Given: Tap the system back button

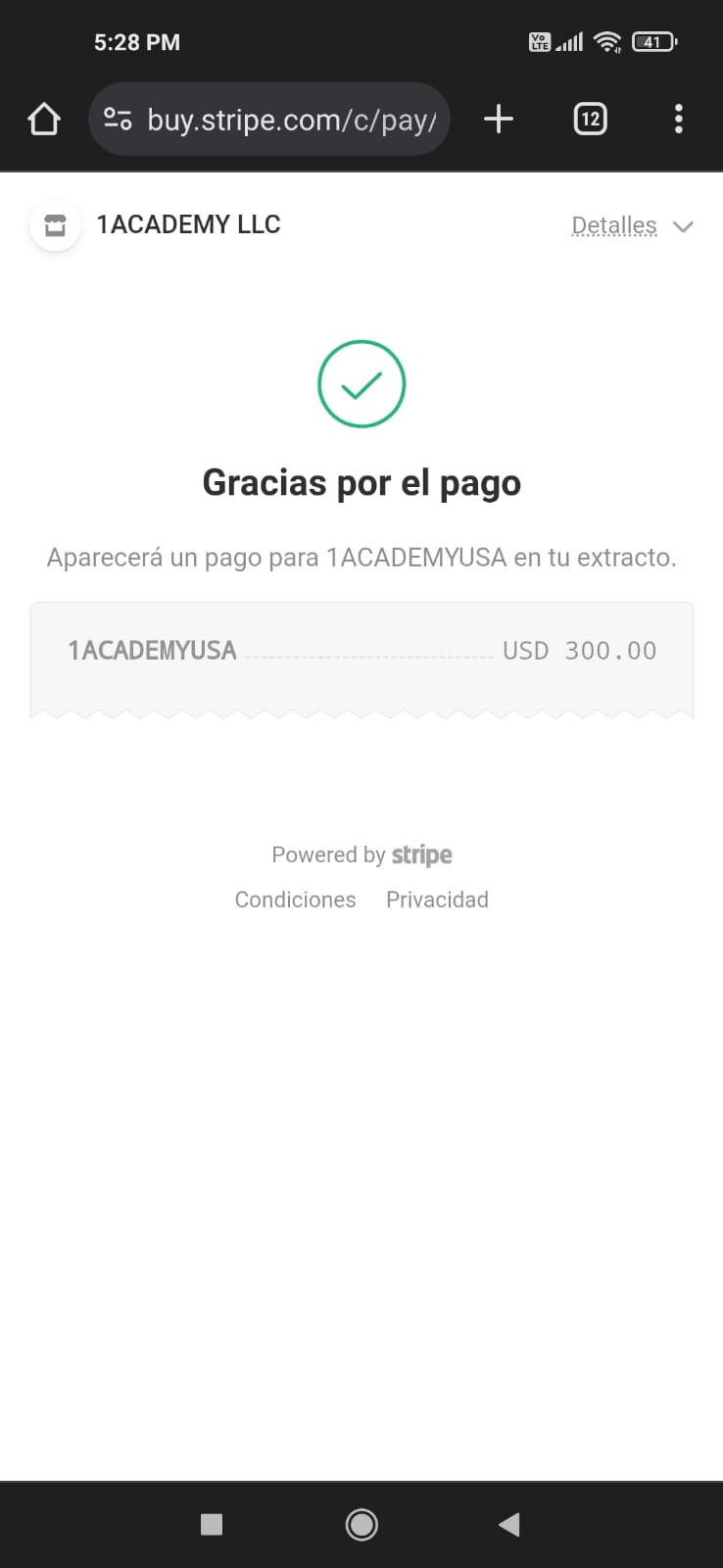Looking at the screenshot, I should click(x=509, y=1524).
